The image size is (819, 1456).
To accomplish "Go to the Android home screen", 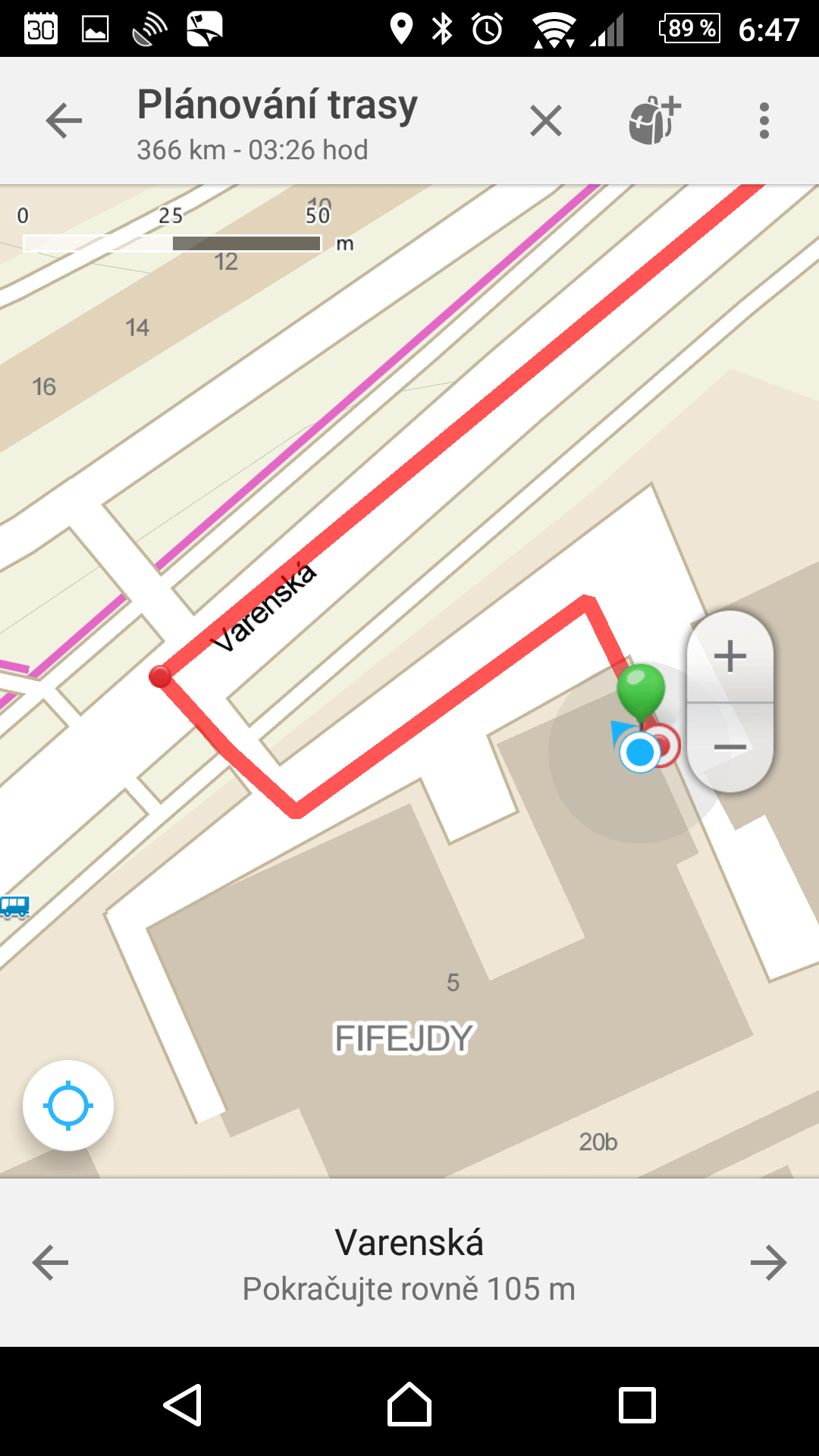I will point(409,1404).
